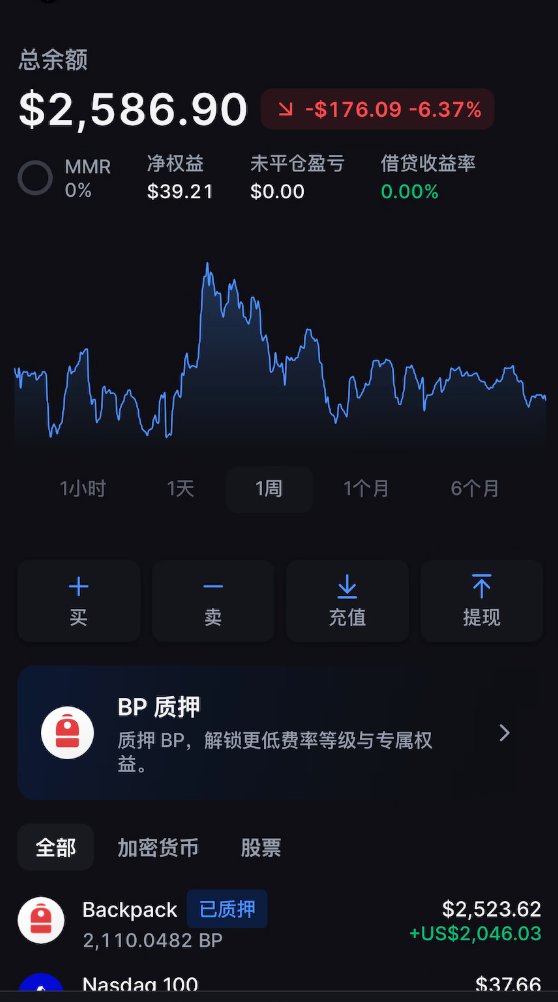Open the BP 质押 staking banner
Viewport: 558px width, 1002px height.
[x=279, y=732]
